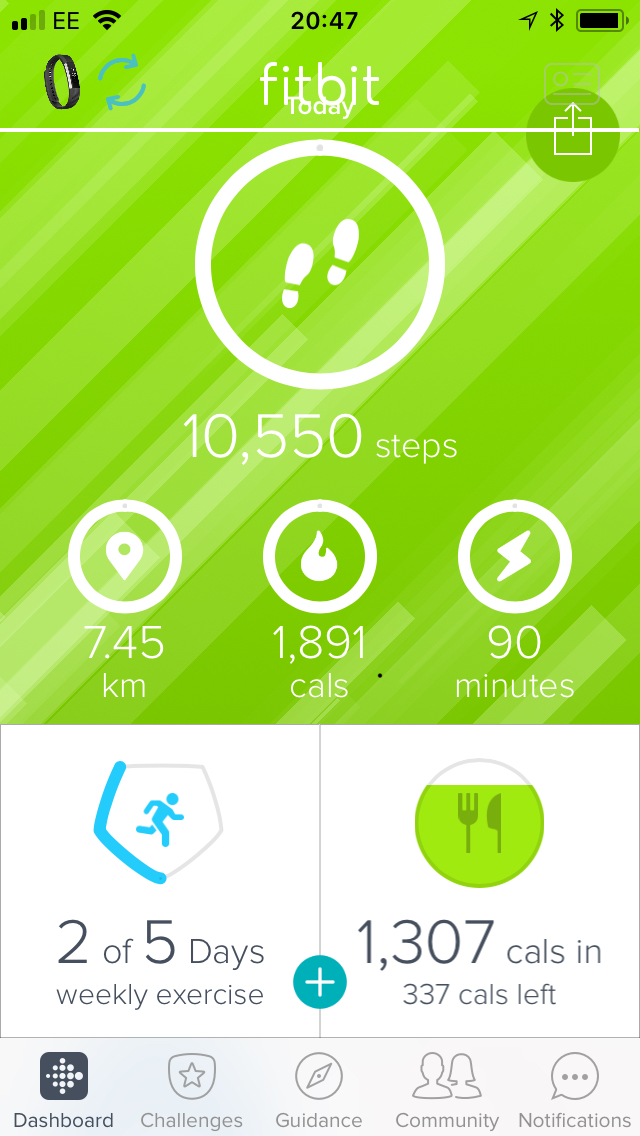640x1136 pixels.
Task: Switch to the Dashboard tab
Action: click(64, 1090)
